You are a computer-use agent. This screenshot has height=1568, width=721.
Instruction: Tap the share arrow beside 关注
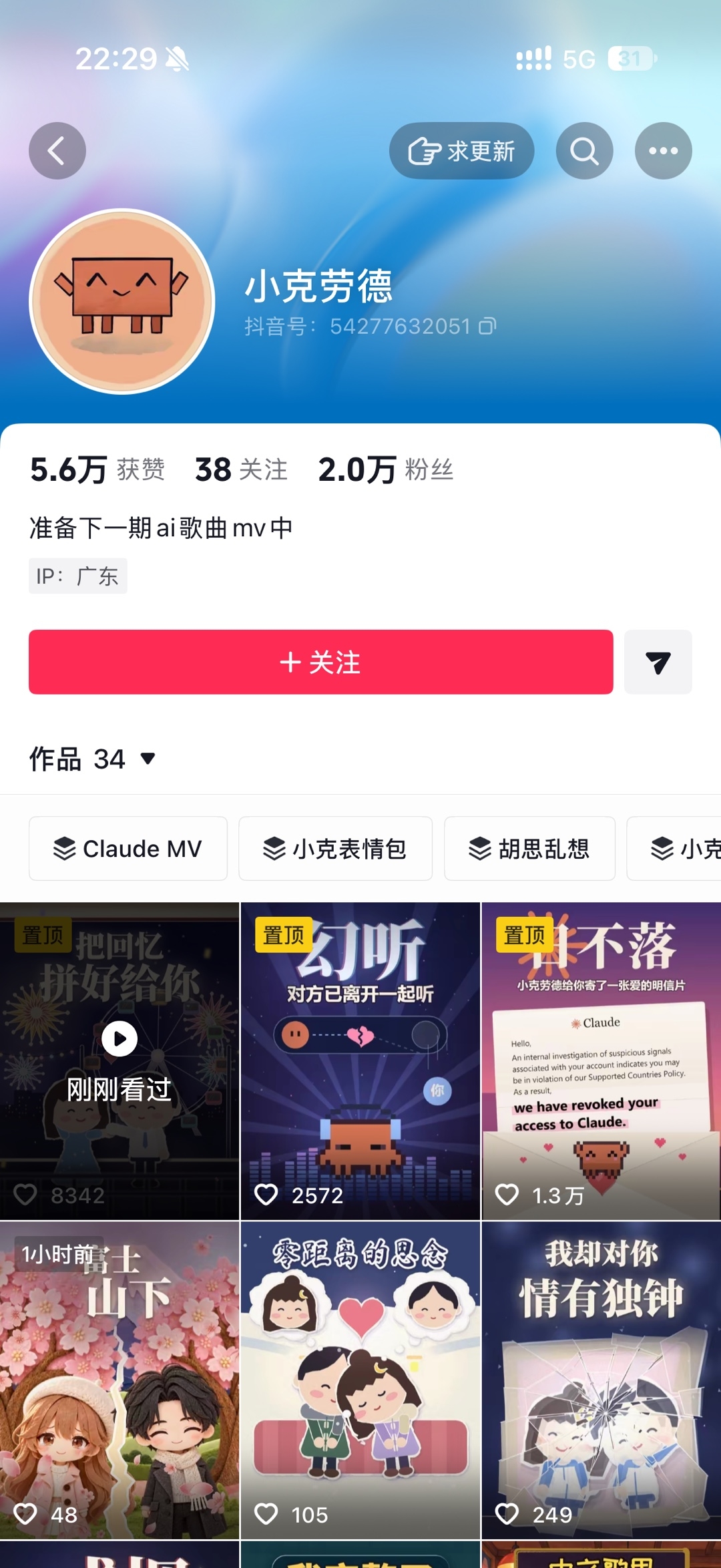coord(658,662)
